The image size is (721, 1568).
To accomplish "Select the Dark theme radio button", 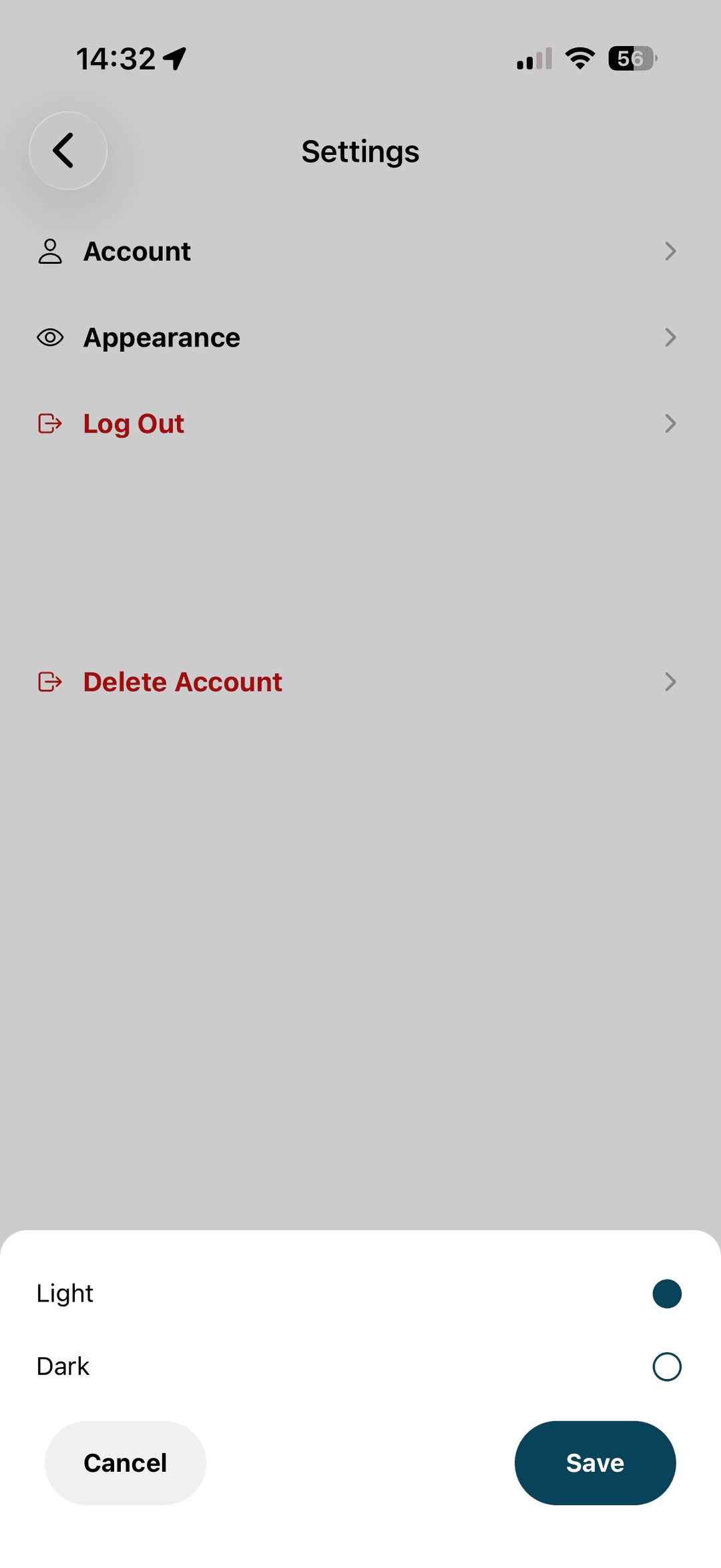I will [667, 1366].
